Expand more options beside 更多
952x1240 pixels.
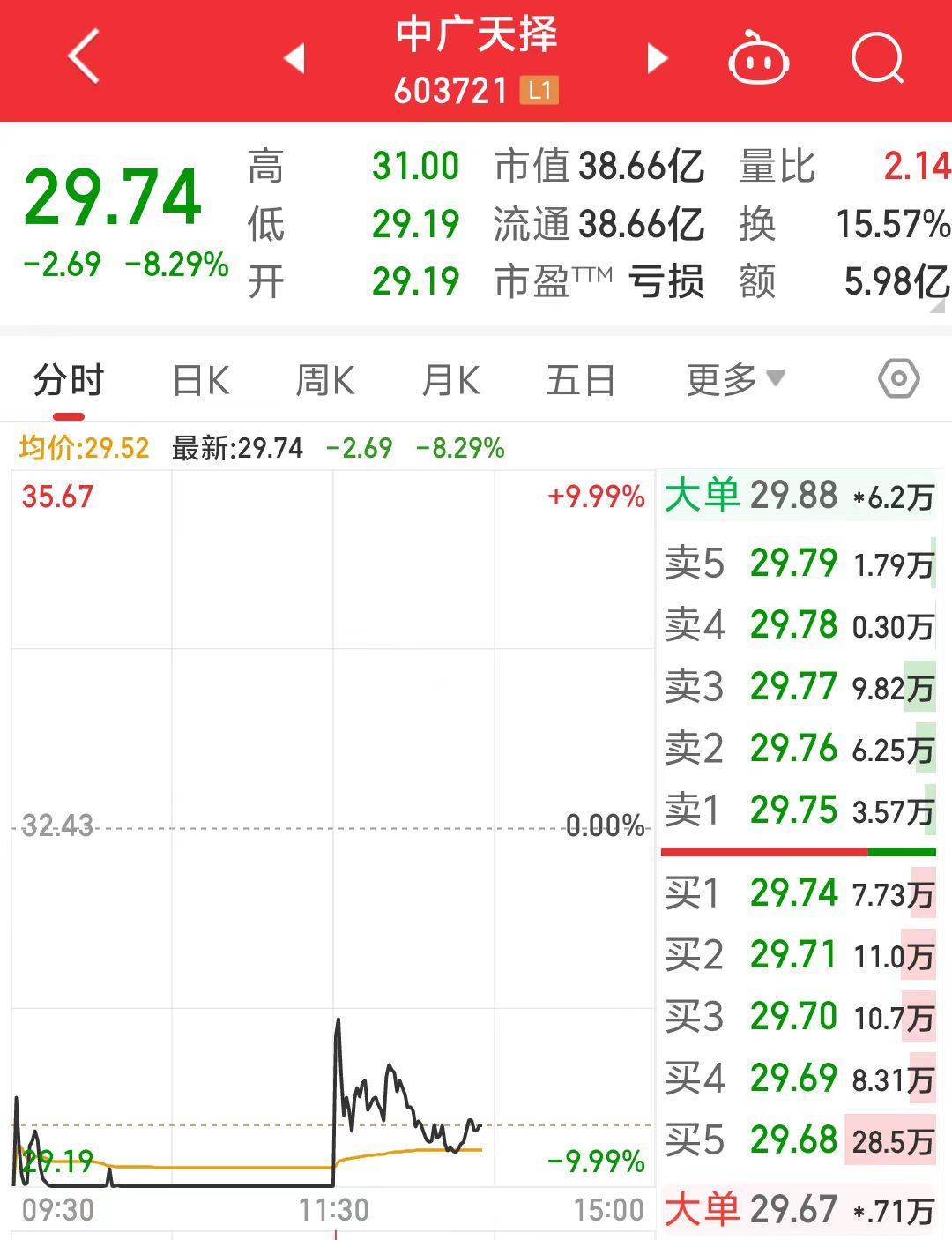pyautogui.click(x=777, y=377)
